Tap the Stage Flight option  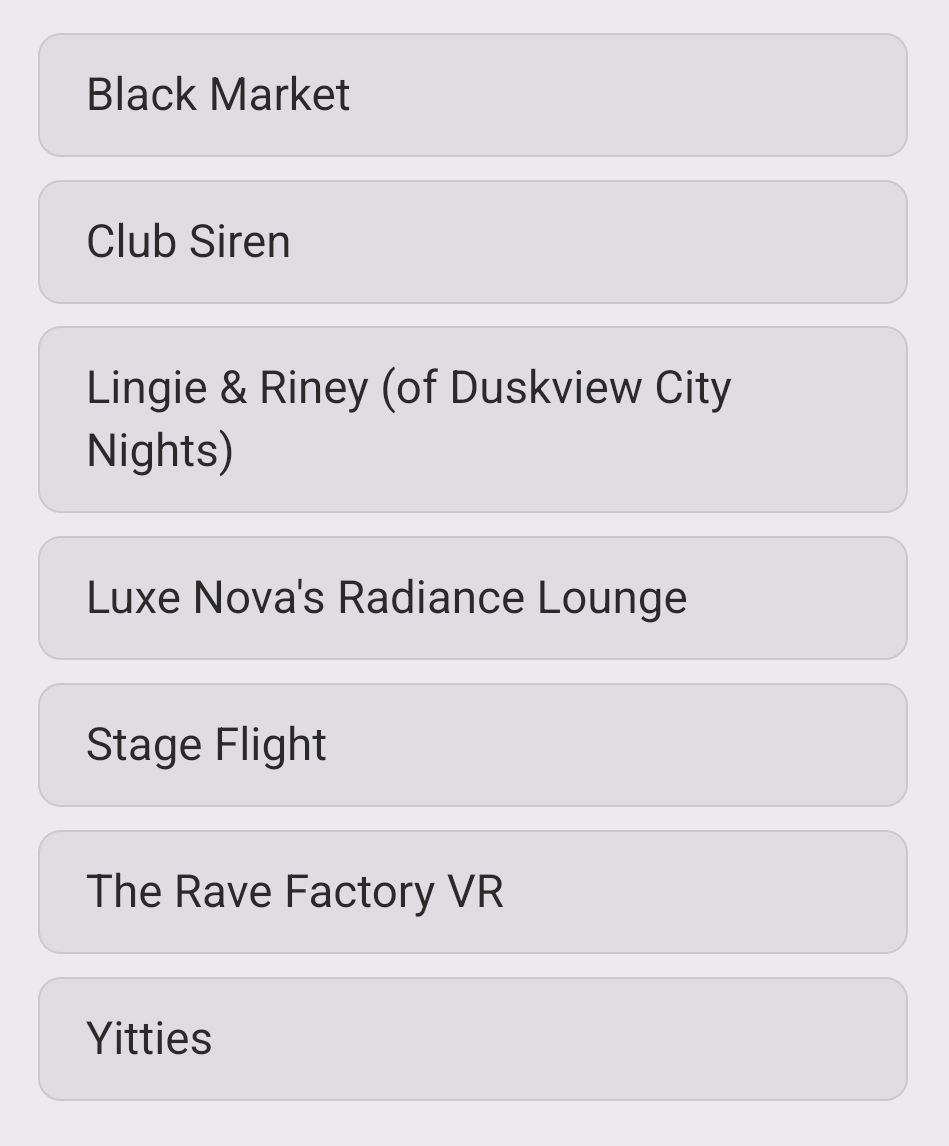pyautogui.click(x=472, y=745)
